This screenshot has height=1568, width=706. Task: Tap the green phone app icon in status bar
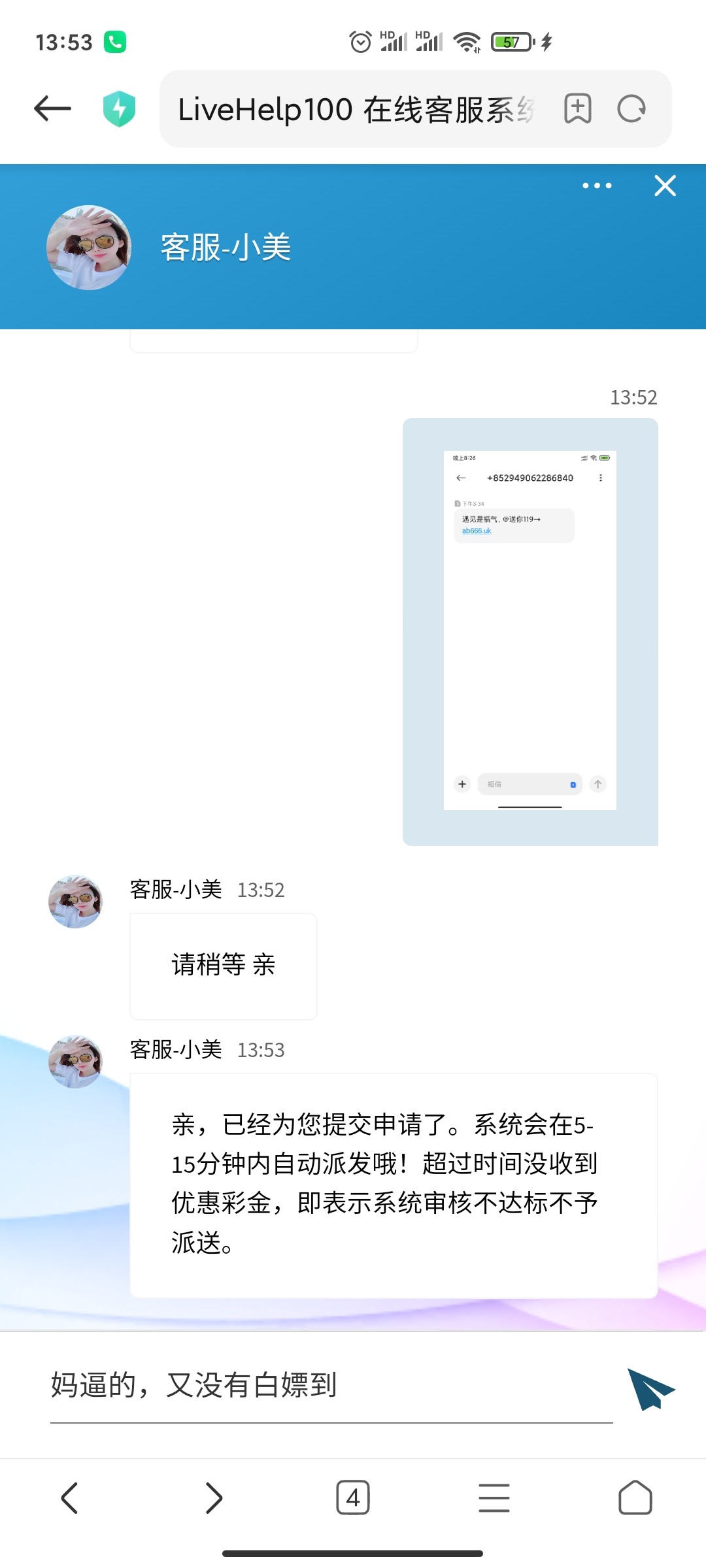coord(115,42)
